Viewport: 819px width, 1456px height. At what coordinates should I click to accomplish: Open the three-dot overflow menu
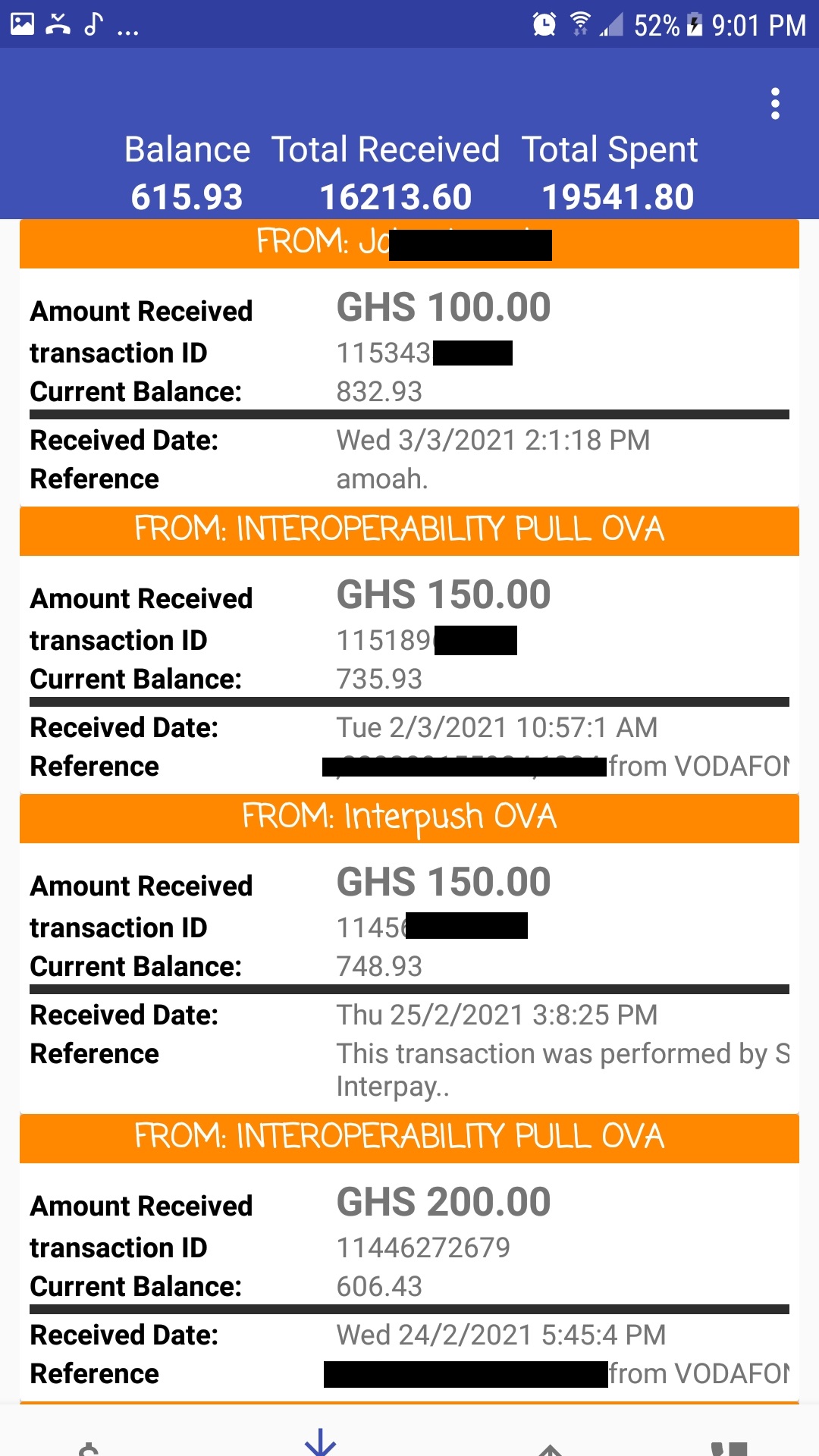coord(775,104)
